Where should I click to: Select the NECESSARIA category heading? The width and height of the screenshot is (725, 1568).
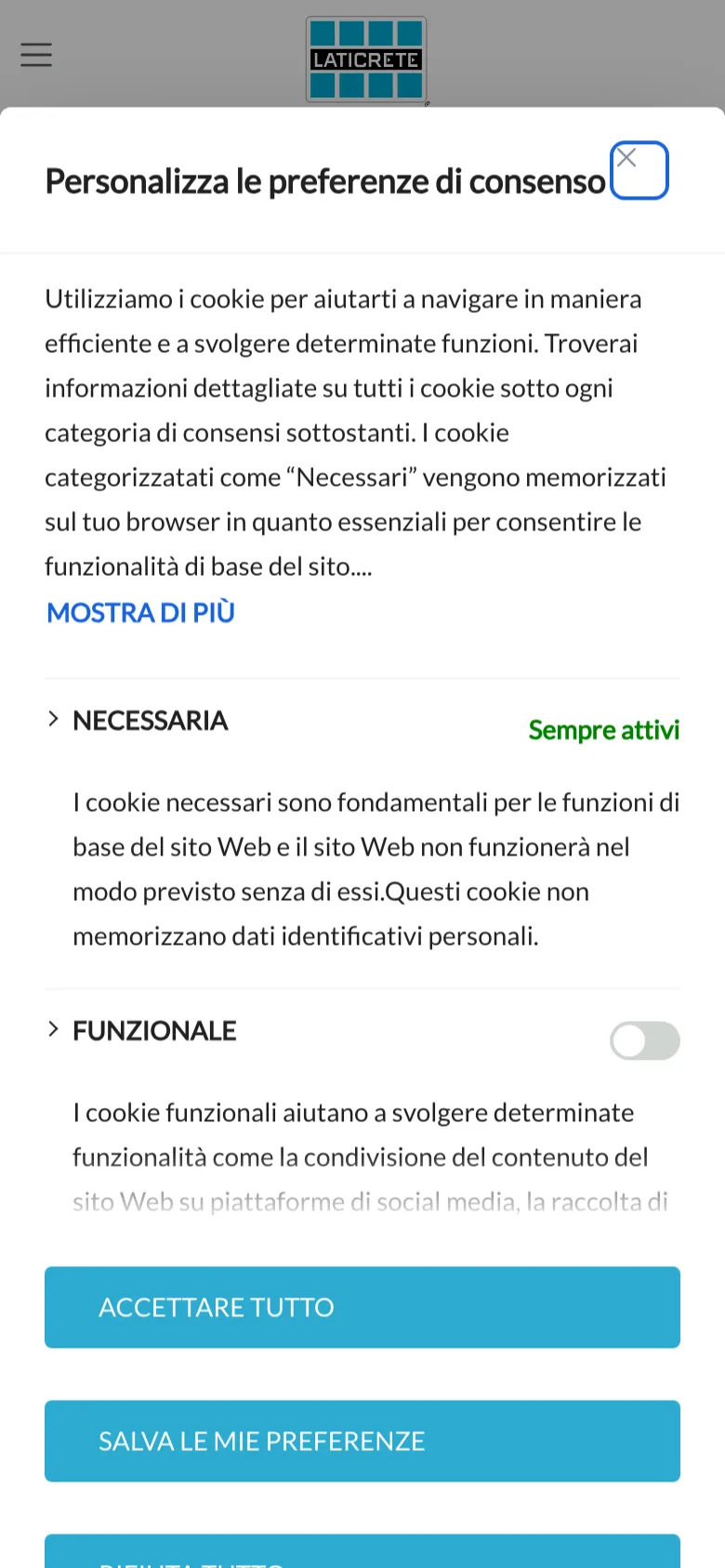(x=150, y=720)
